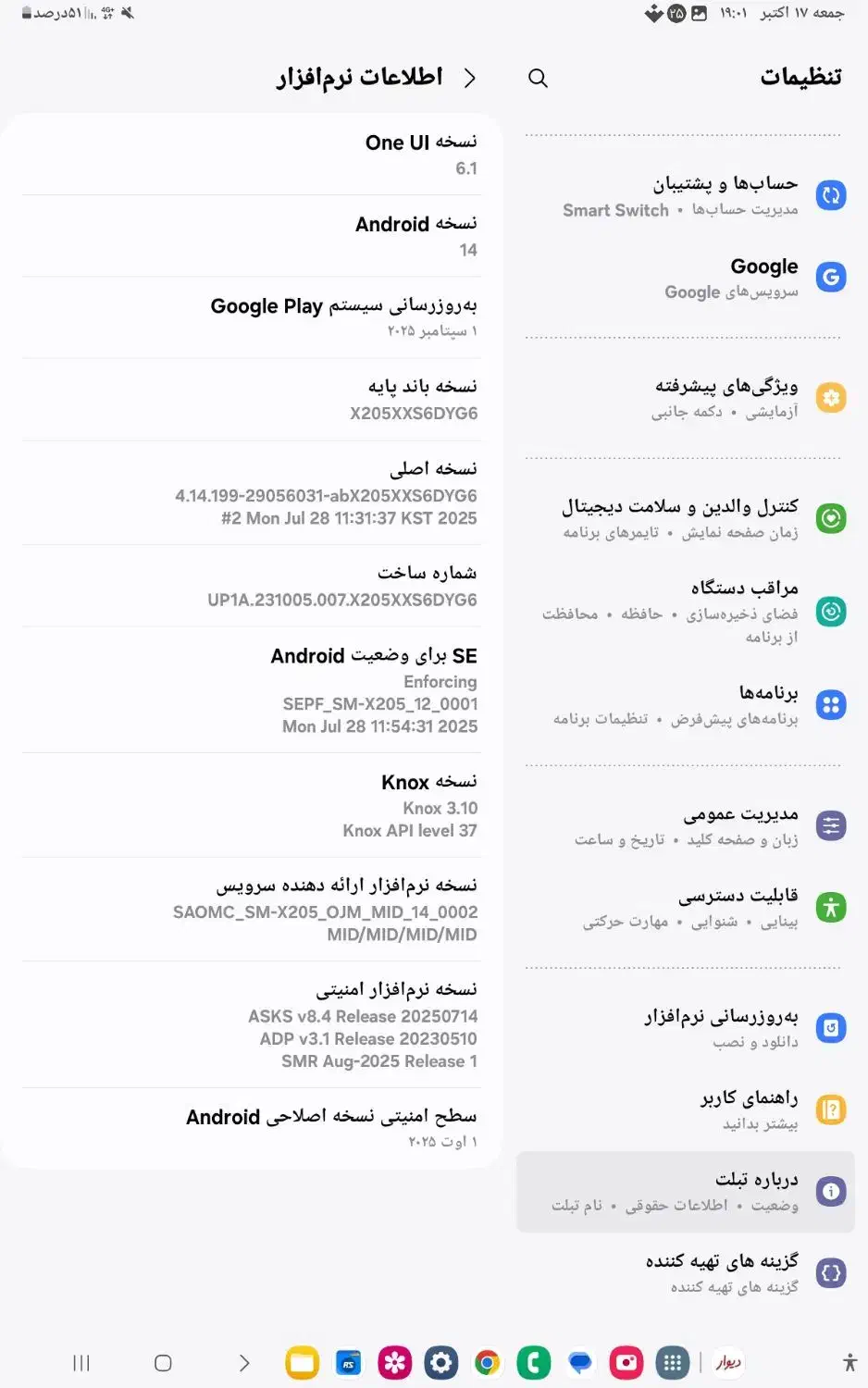Tap the recents button in the navigation bar
Screen dimensions: 868x1388
pyautogui.click(x=81, y=1362)
